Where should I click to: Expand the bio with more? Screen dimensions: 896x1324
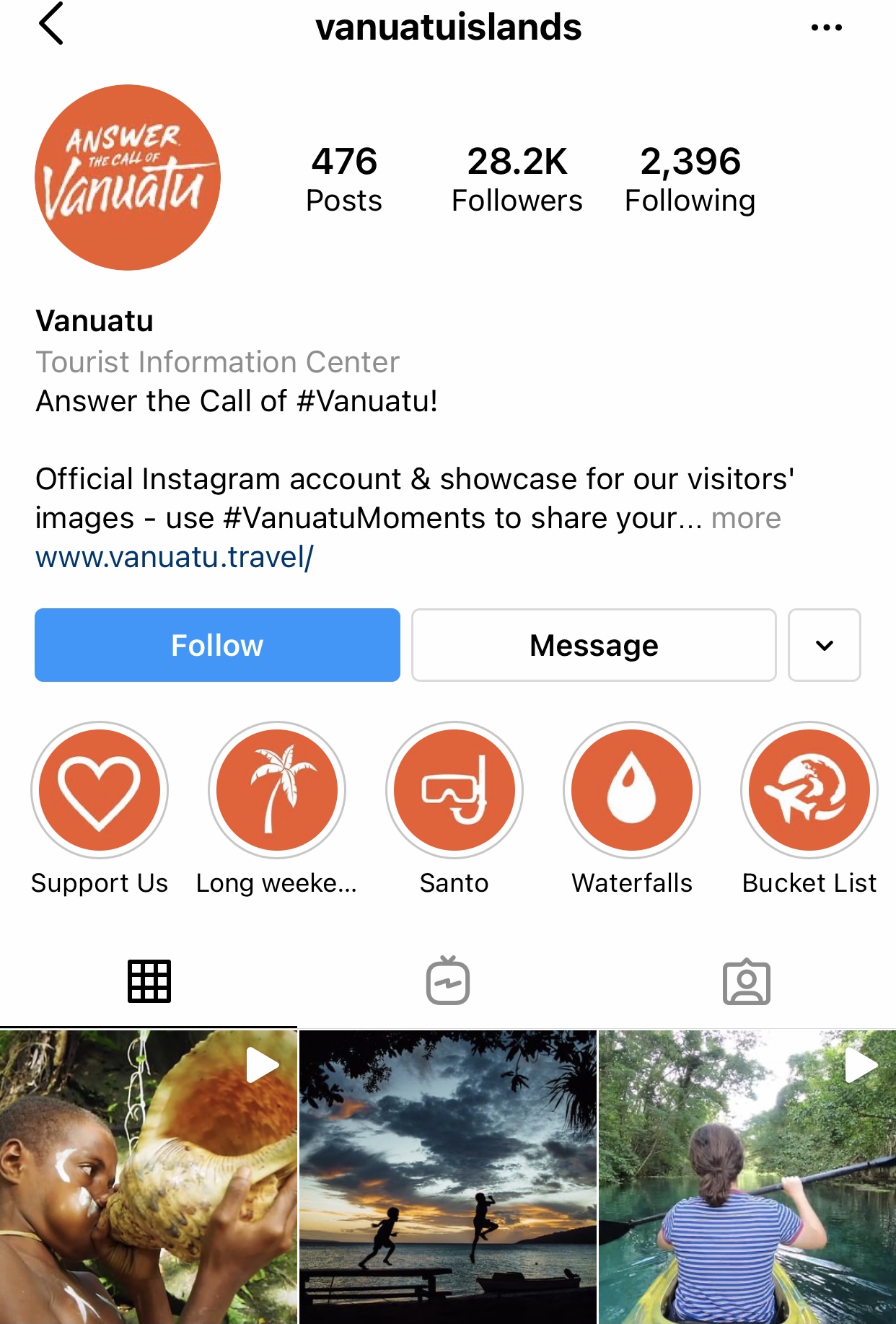(x=746, y=518)
